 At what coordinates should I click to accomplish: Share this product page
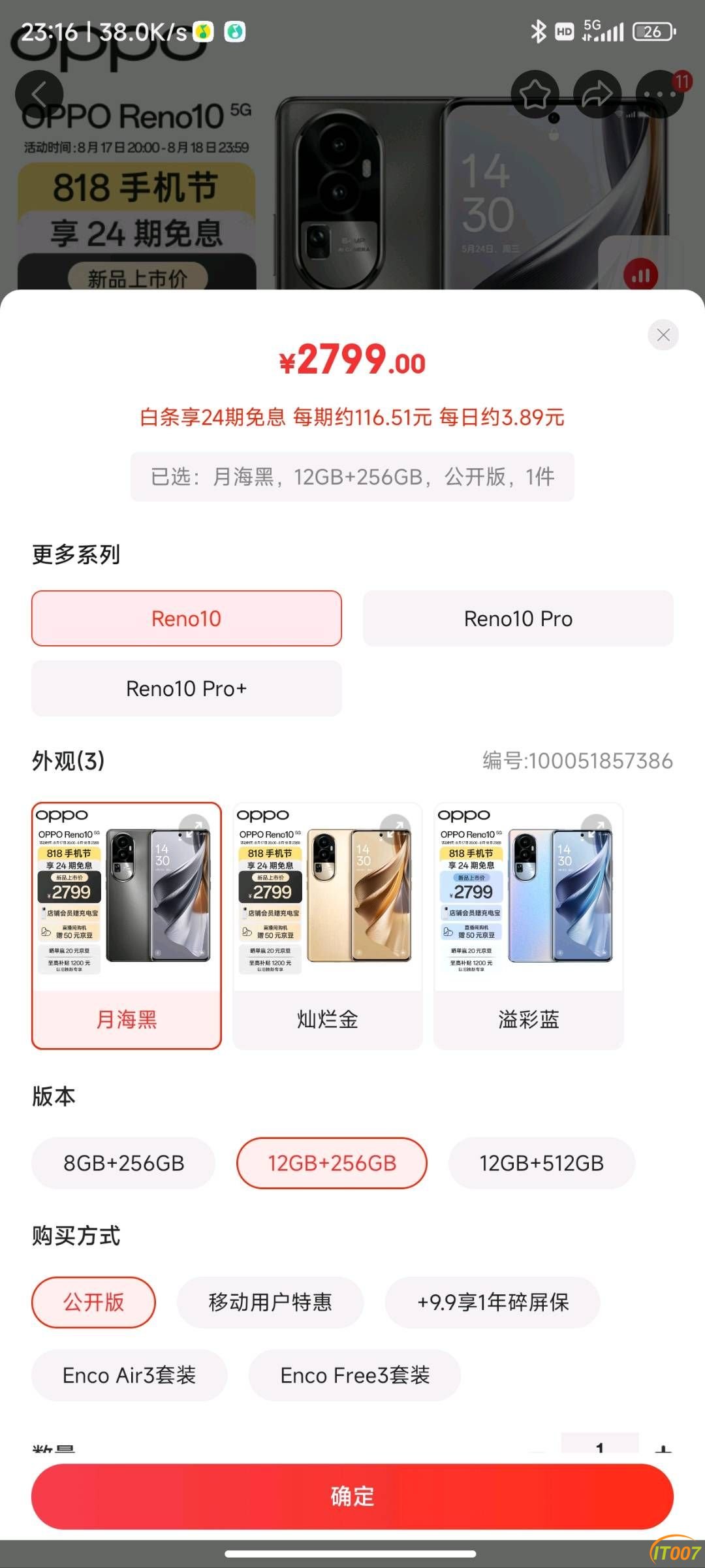[597, 94]
